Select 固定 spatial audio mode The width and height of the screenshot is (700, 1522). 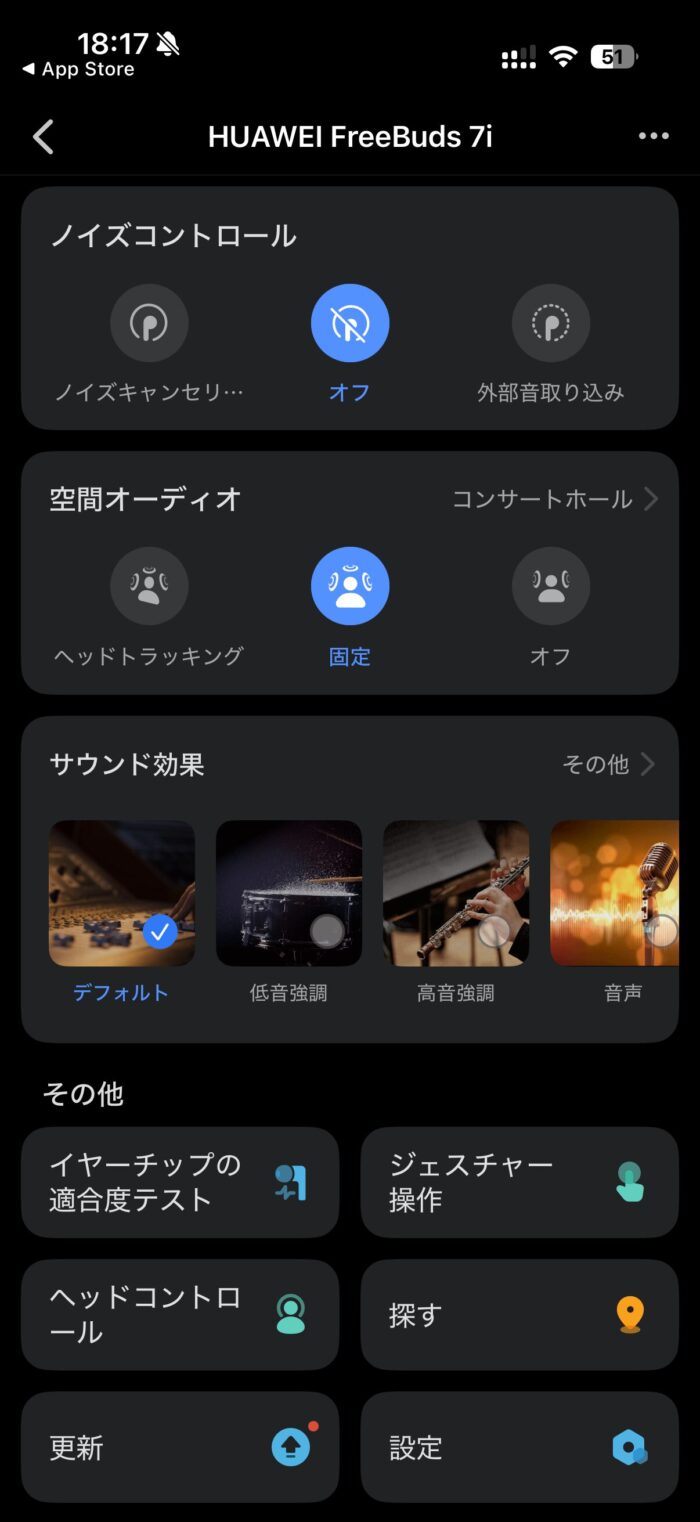[x=349, y=586]
